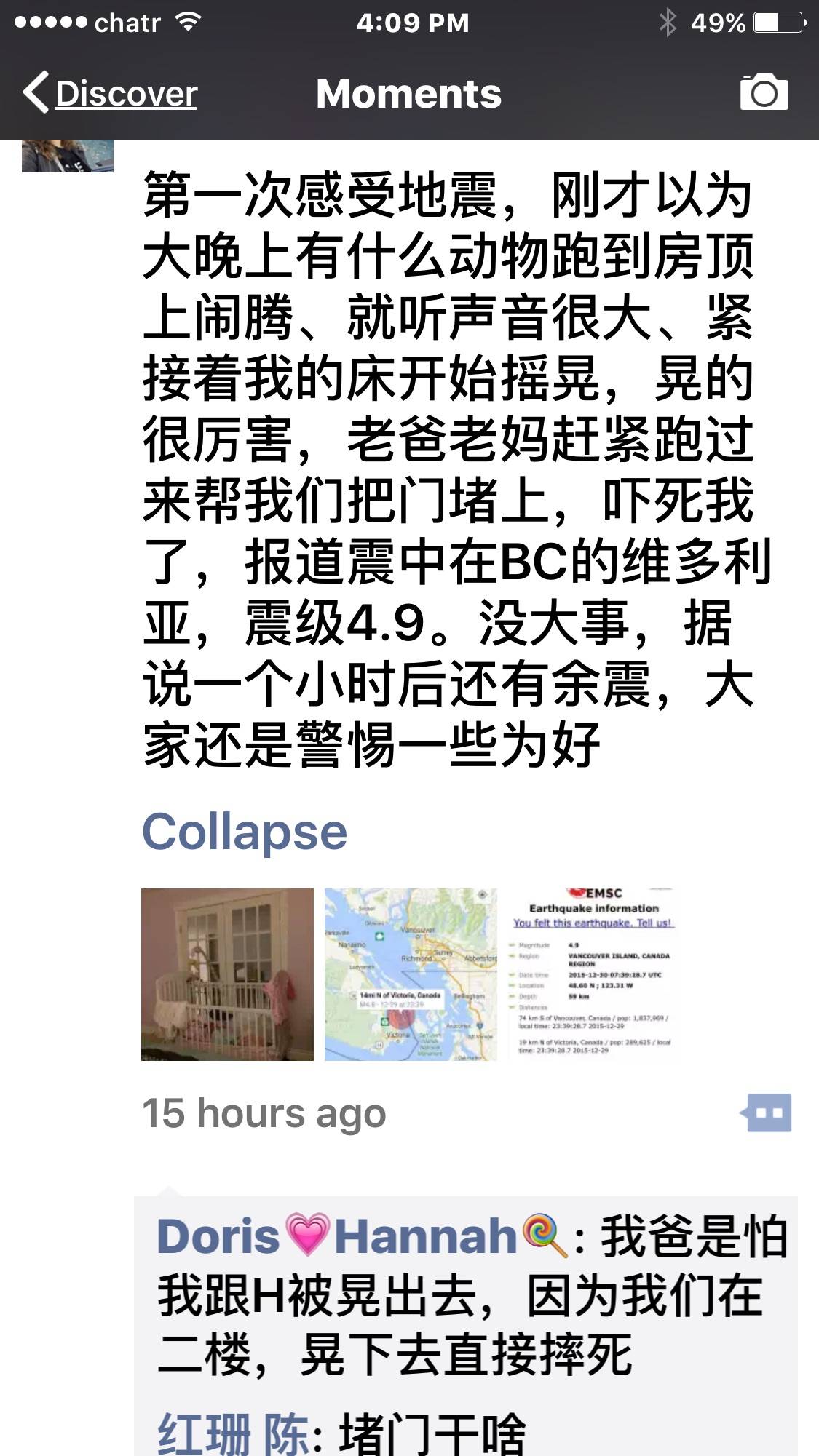Open Doris Hannah's profile from comment
The image size is (819, 1456).
pyautogui.click(x=360, y=1236)
